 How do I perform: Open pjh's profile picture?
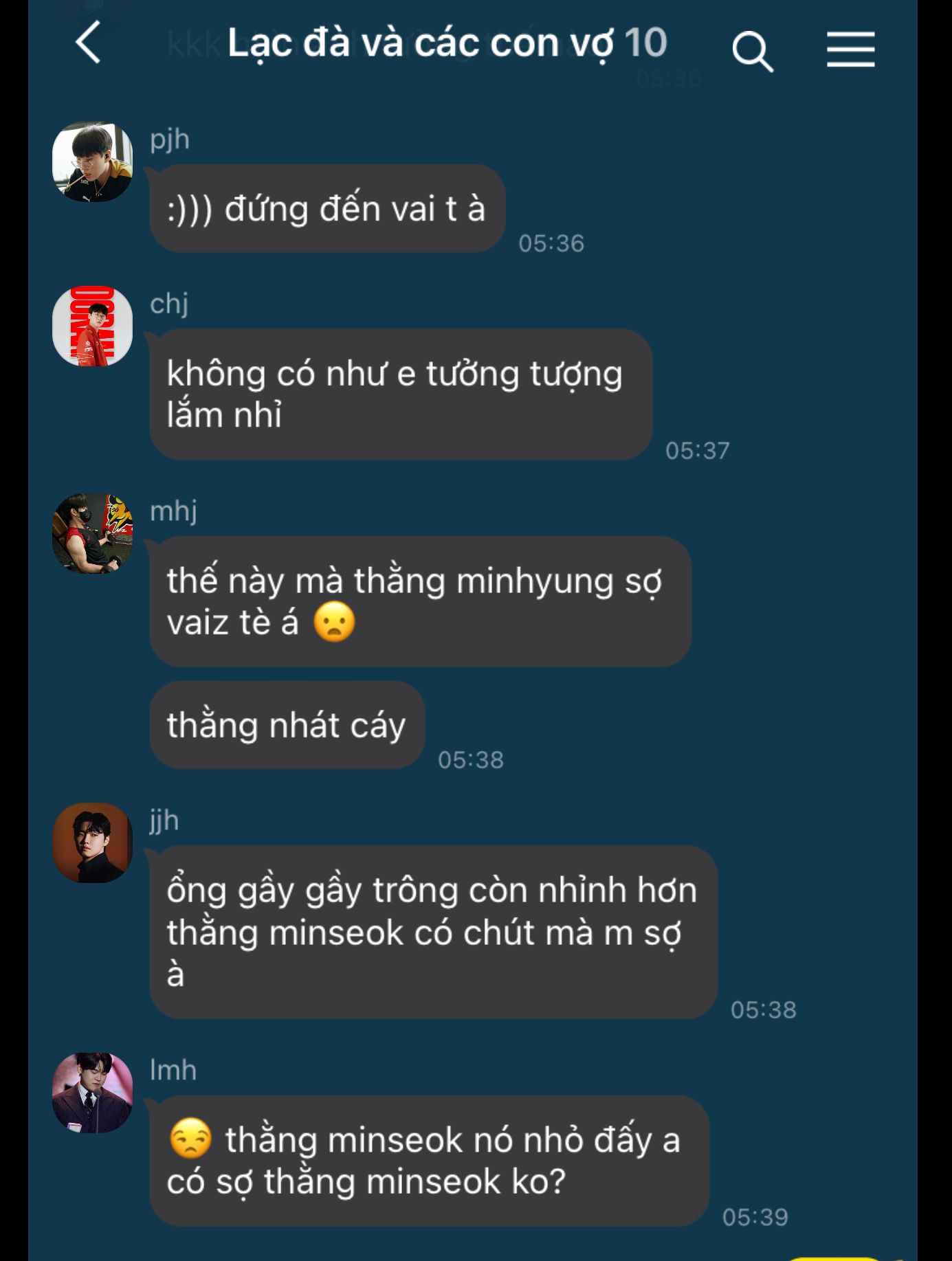pos(92,162)
